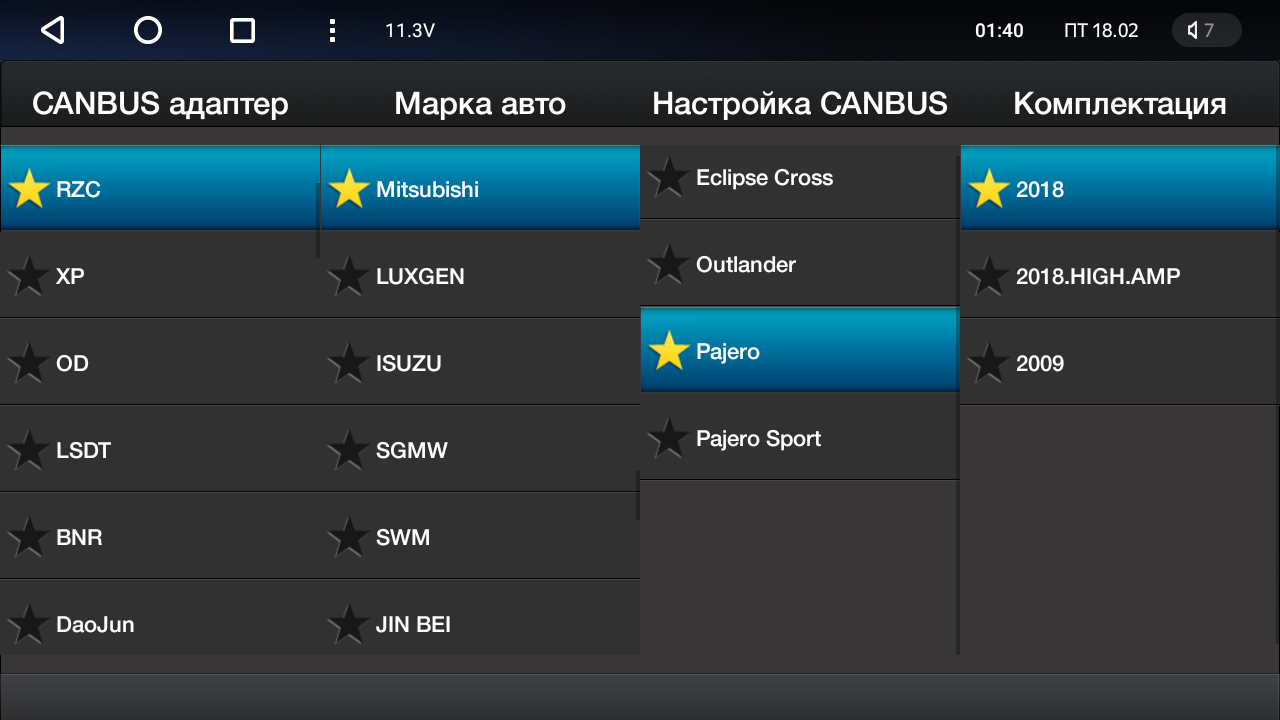
Task: Choose the Outlander model
Action: [x=800, y=265]
